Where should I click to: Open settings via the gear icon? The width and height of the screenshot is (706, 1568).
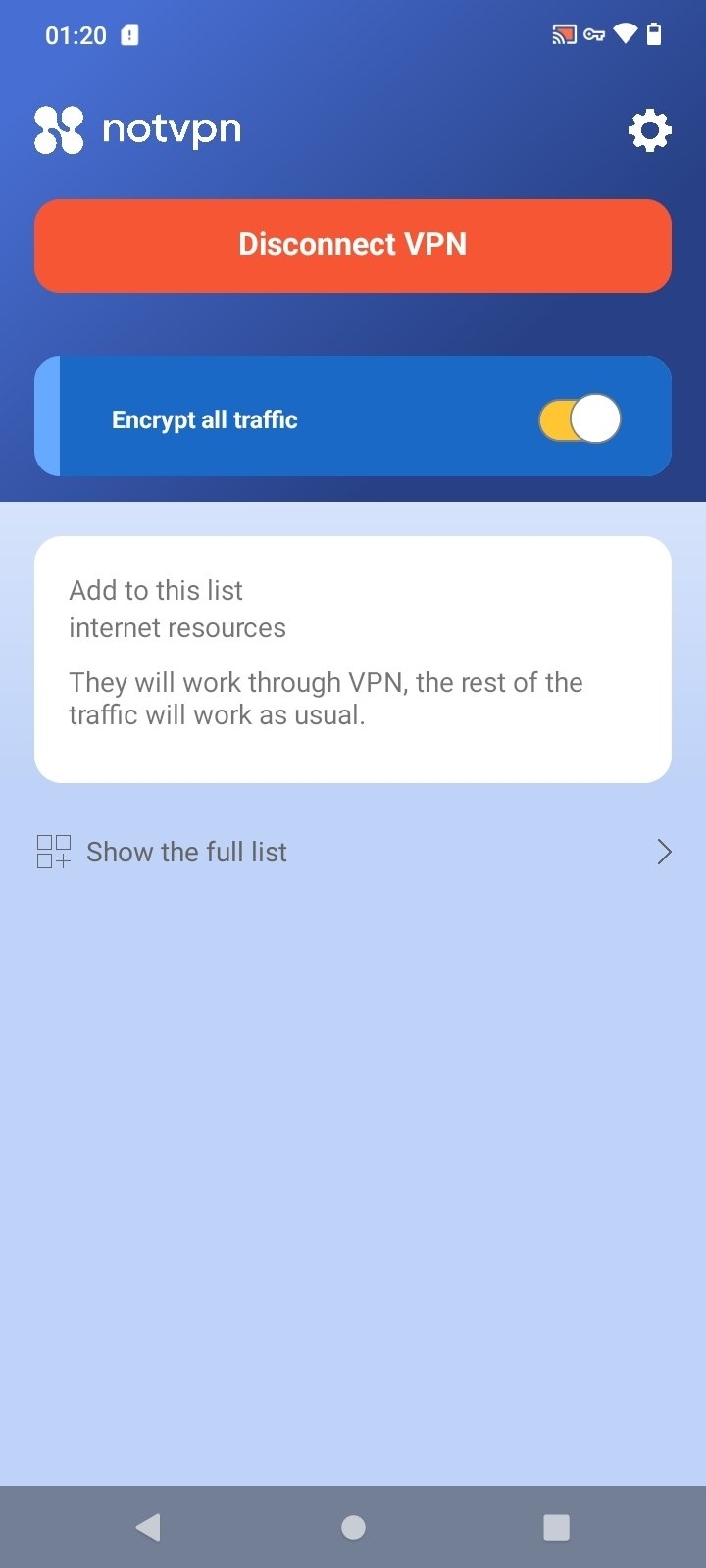pos(649,130)
